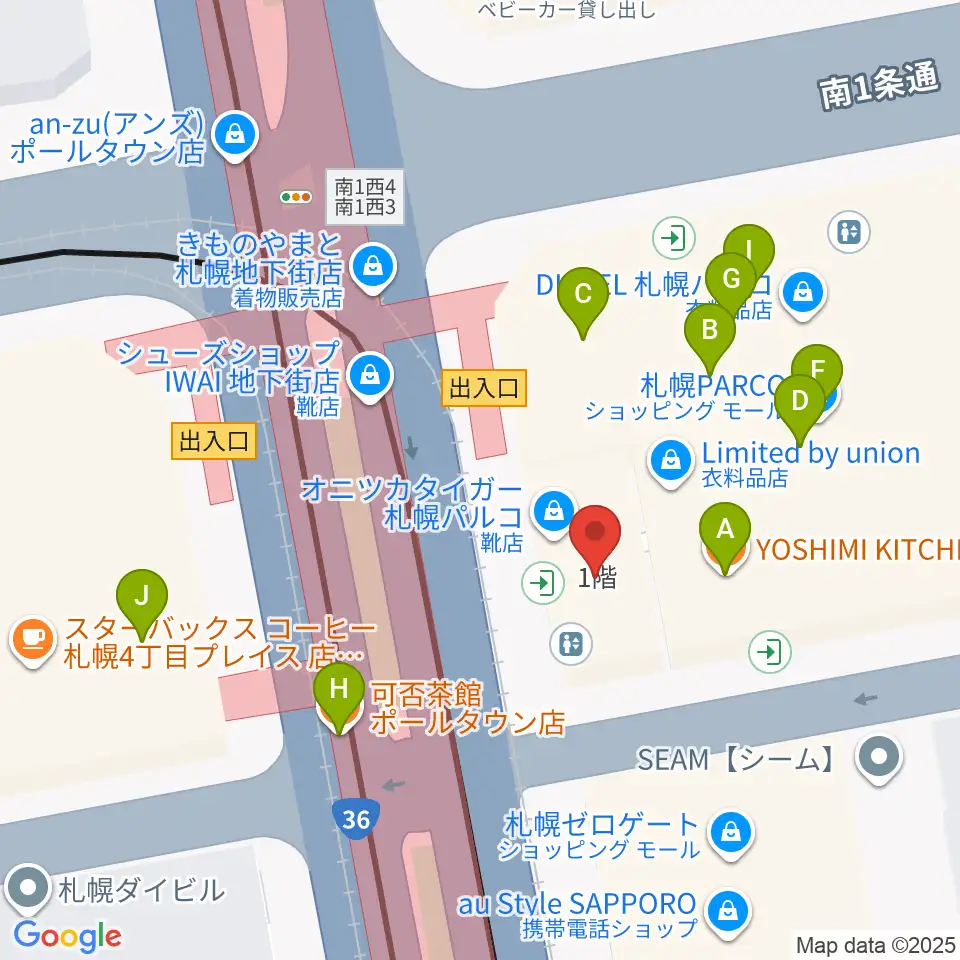The width and height of the screenshot is (960, 960).
Task: Select the SEAM【シーム】 location pin
Action: 879,760
